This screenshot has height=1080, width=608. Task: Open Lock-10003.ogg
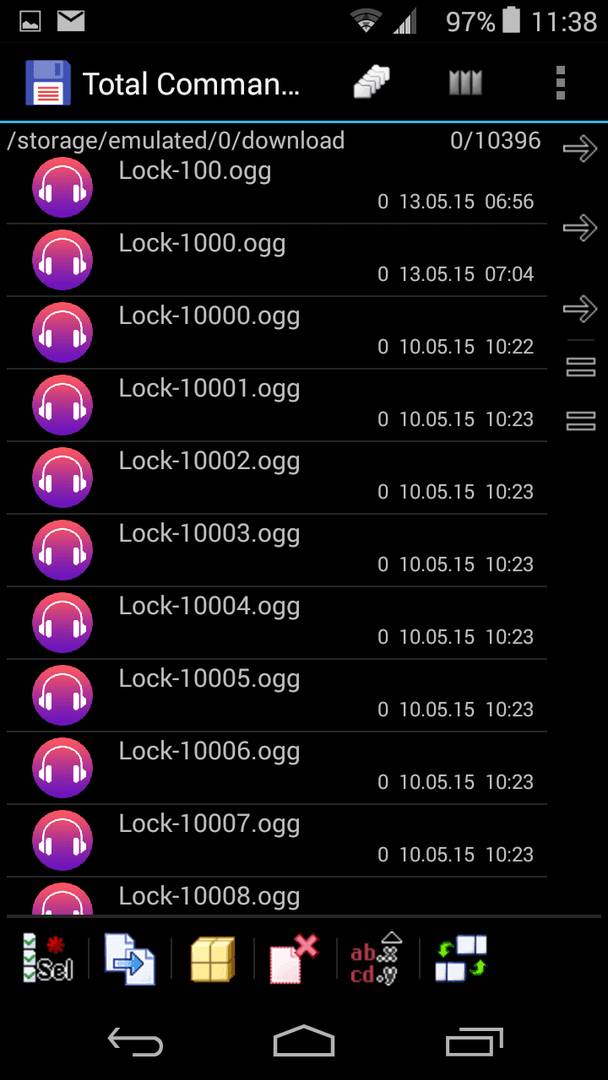277,550
